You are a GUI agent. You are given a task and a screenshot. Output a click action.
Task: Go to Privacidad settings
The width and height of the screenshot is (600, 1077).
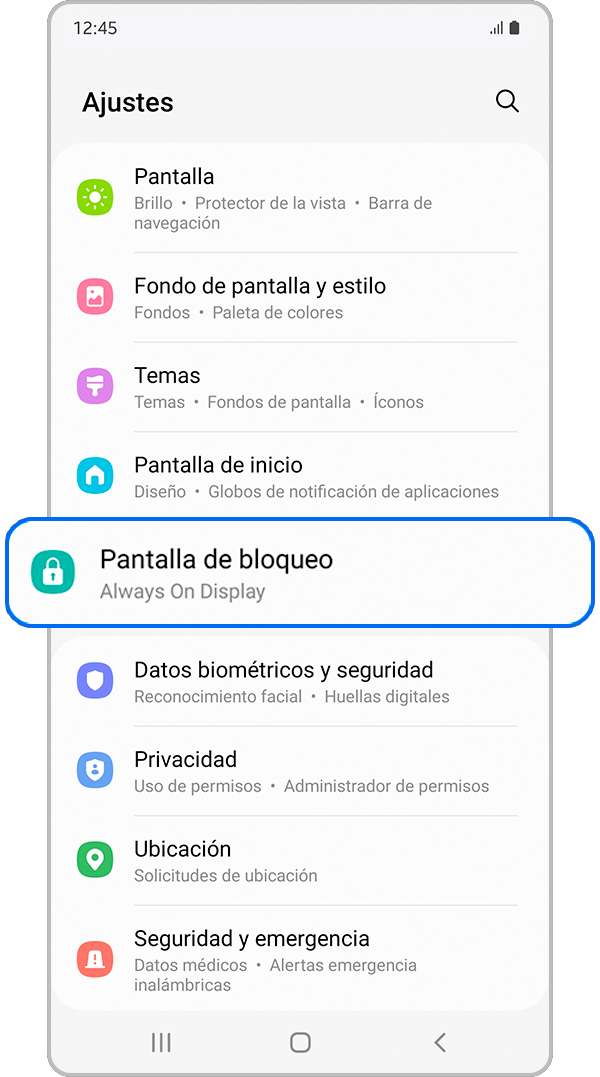[x=300, y=771]
